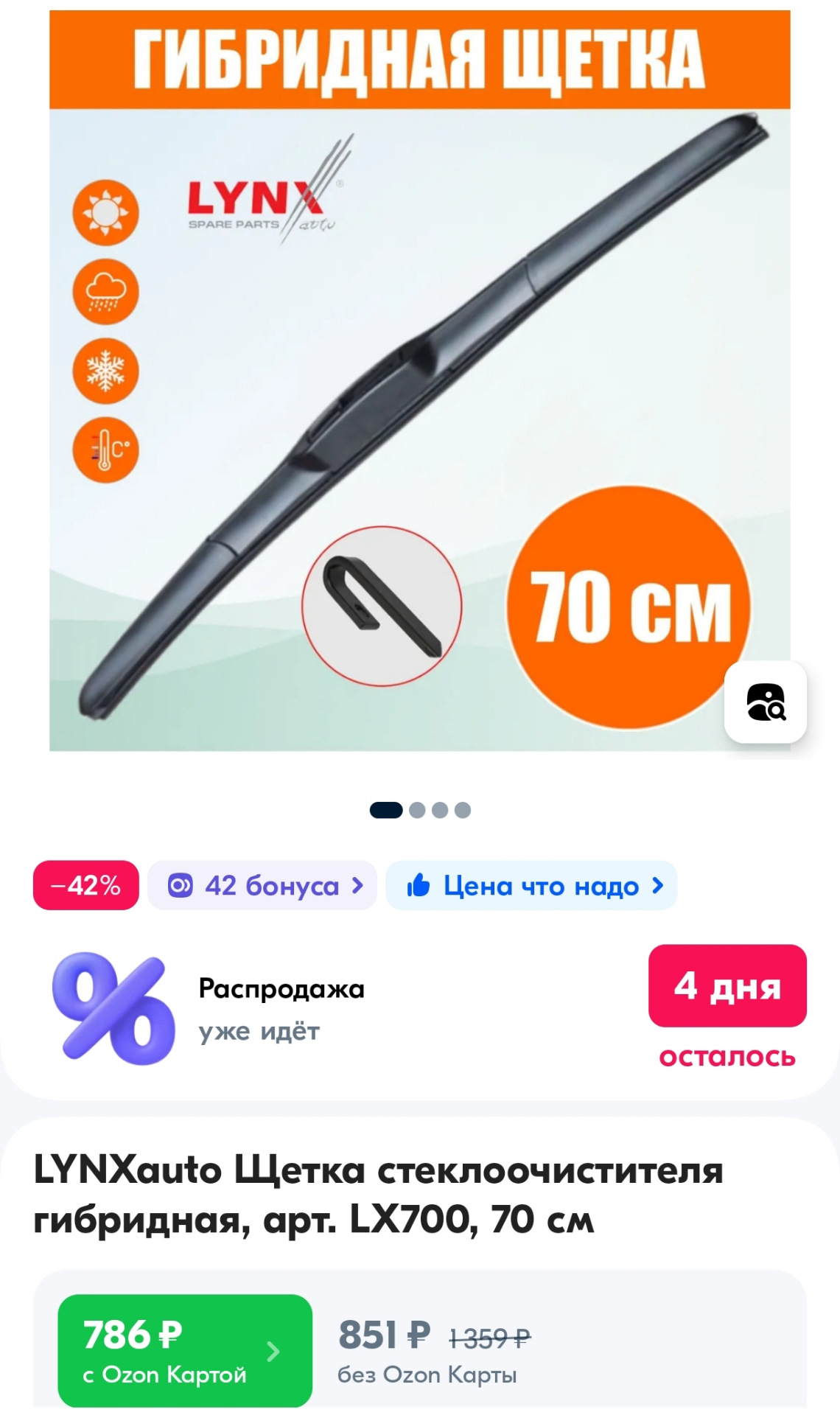Tap the gallery page indicator dots

[420, 810]
